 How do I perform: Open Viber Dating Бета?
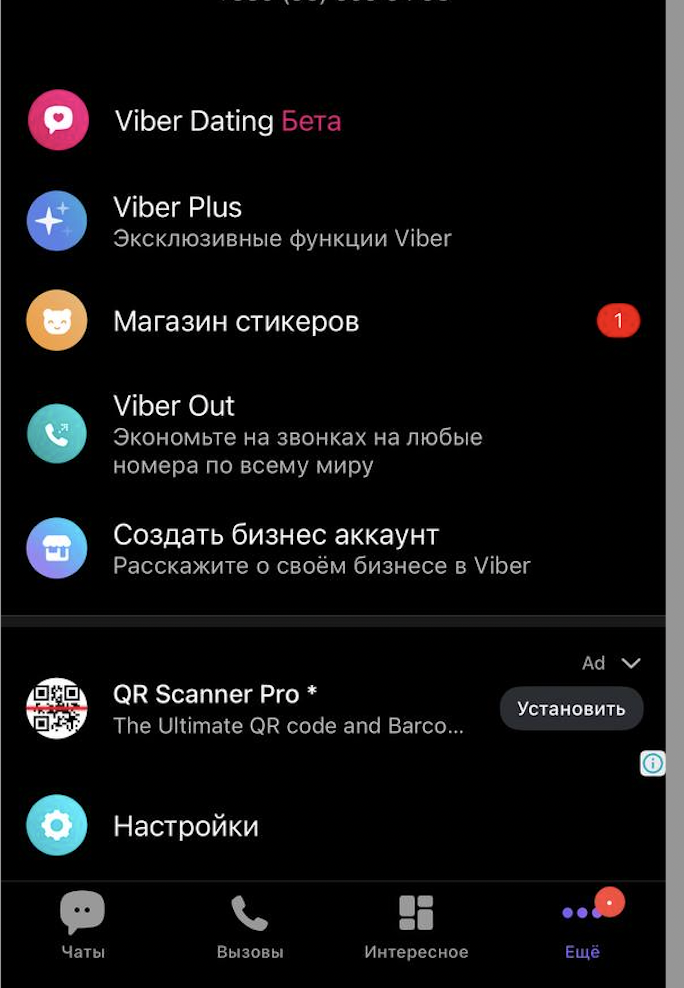[x=228, y=121]
